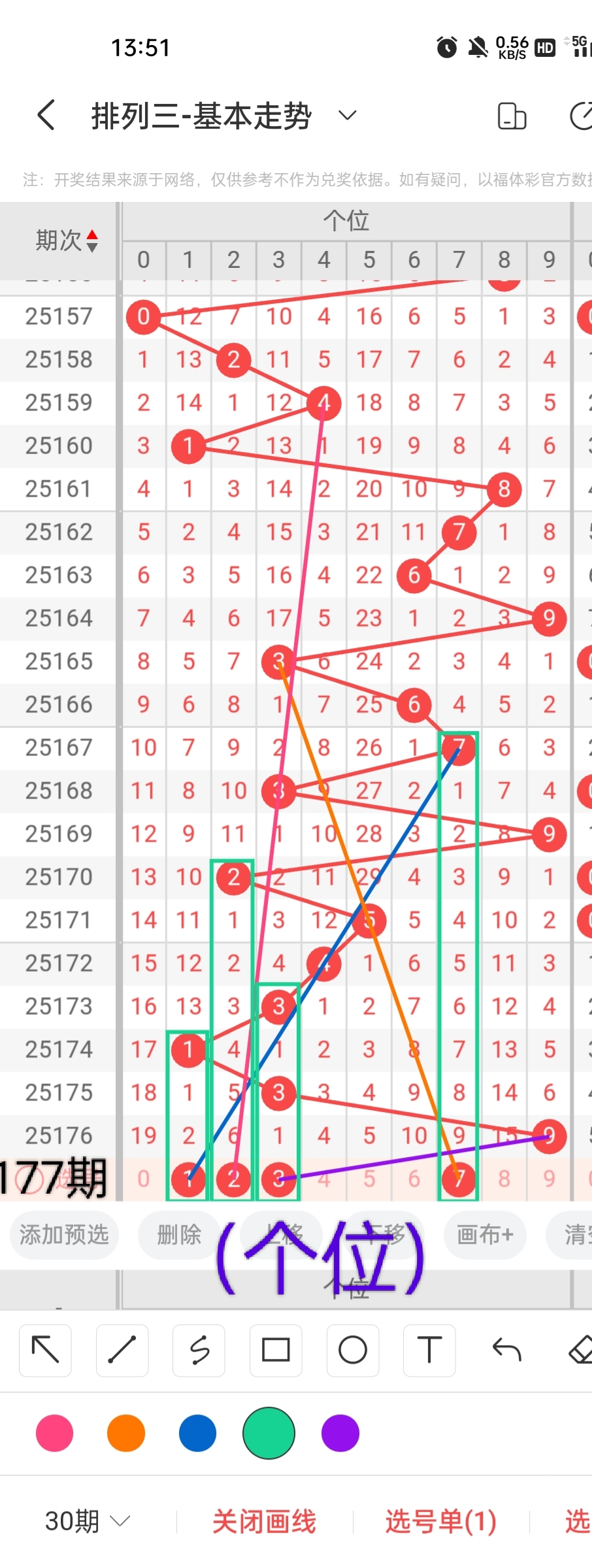Select the circle drawing tool

(353, 1350)
